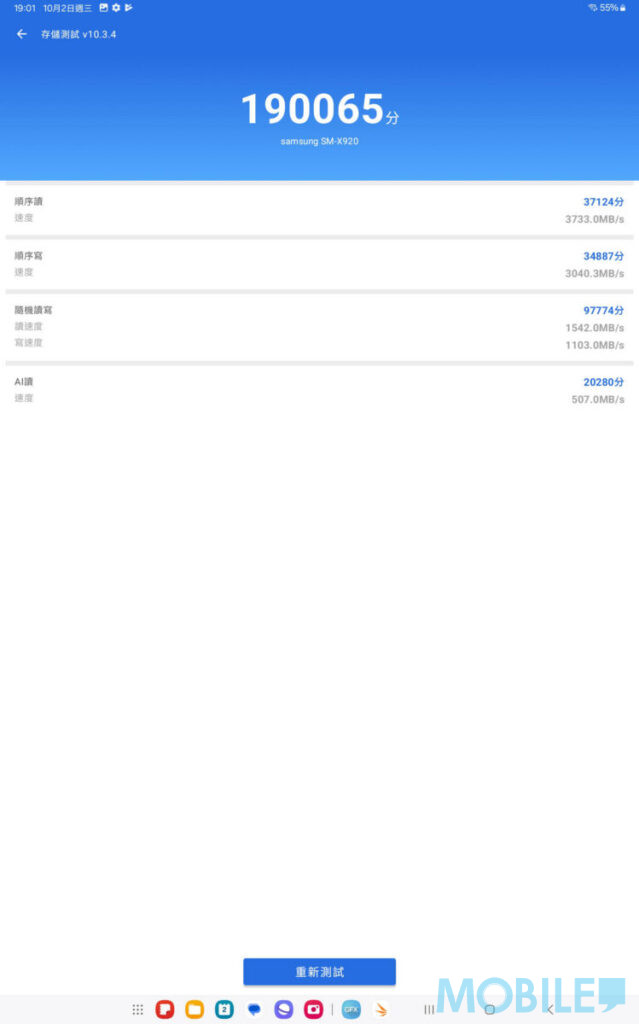Open the blue Messages app
The width and height of the screenshot is (639, 1024).
click(x=254, y=1010)
